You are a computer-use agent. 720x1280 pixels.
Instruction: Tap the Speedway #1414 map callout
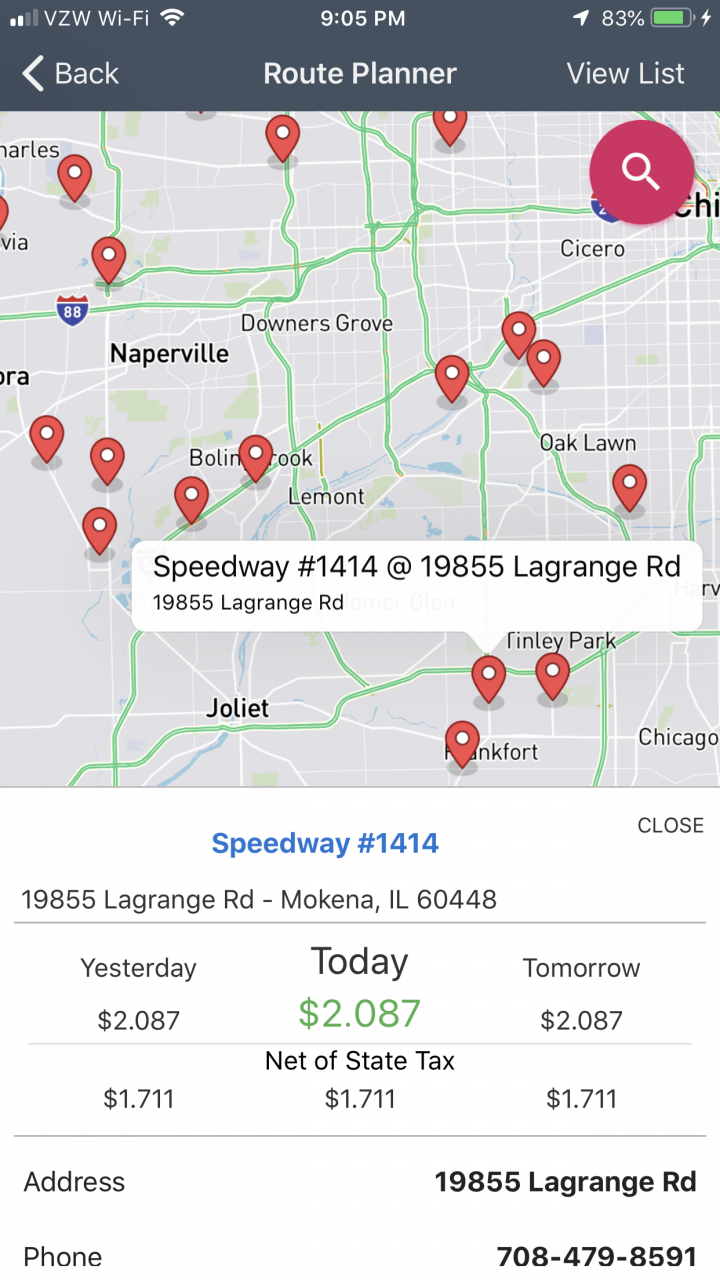(416, 580)
